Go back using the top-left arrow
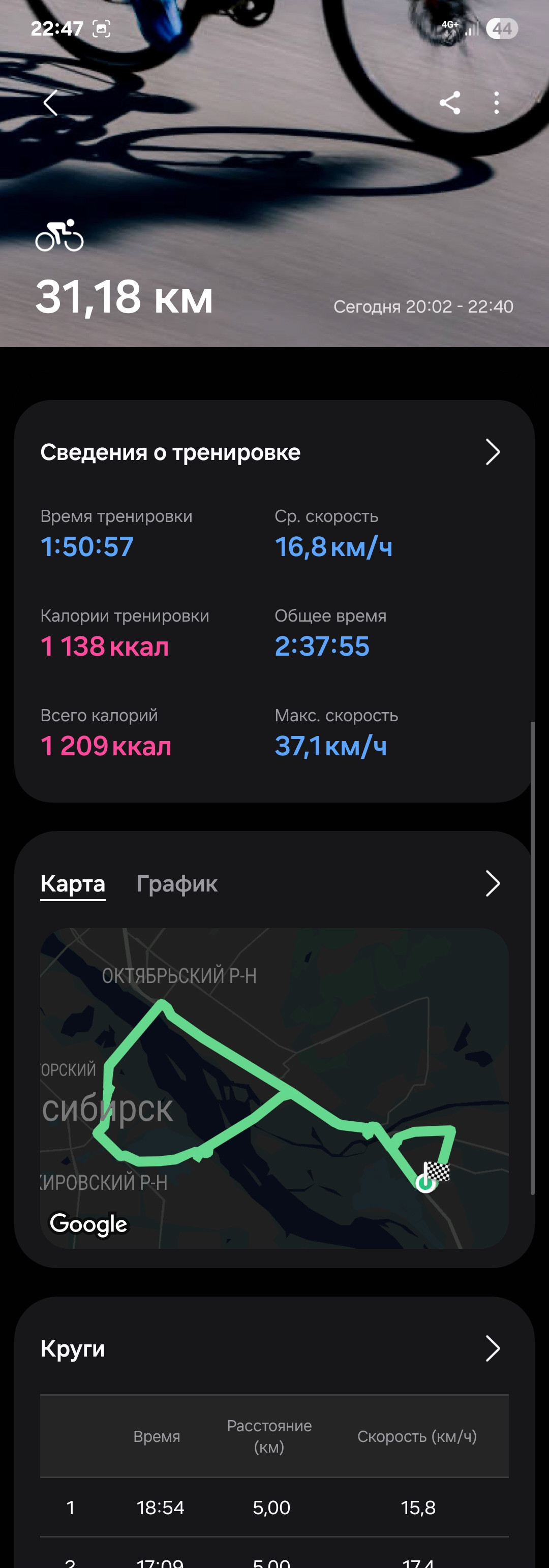Image resolution: width=549 pixels, height=1568 pixels. [50, 102]
